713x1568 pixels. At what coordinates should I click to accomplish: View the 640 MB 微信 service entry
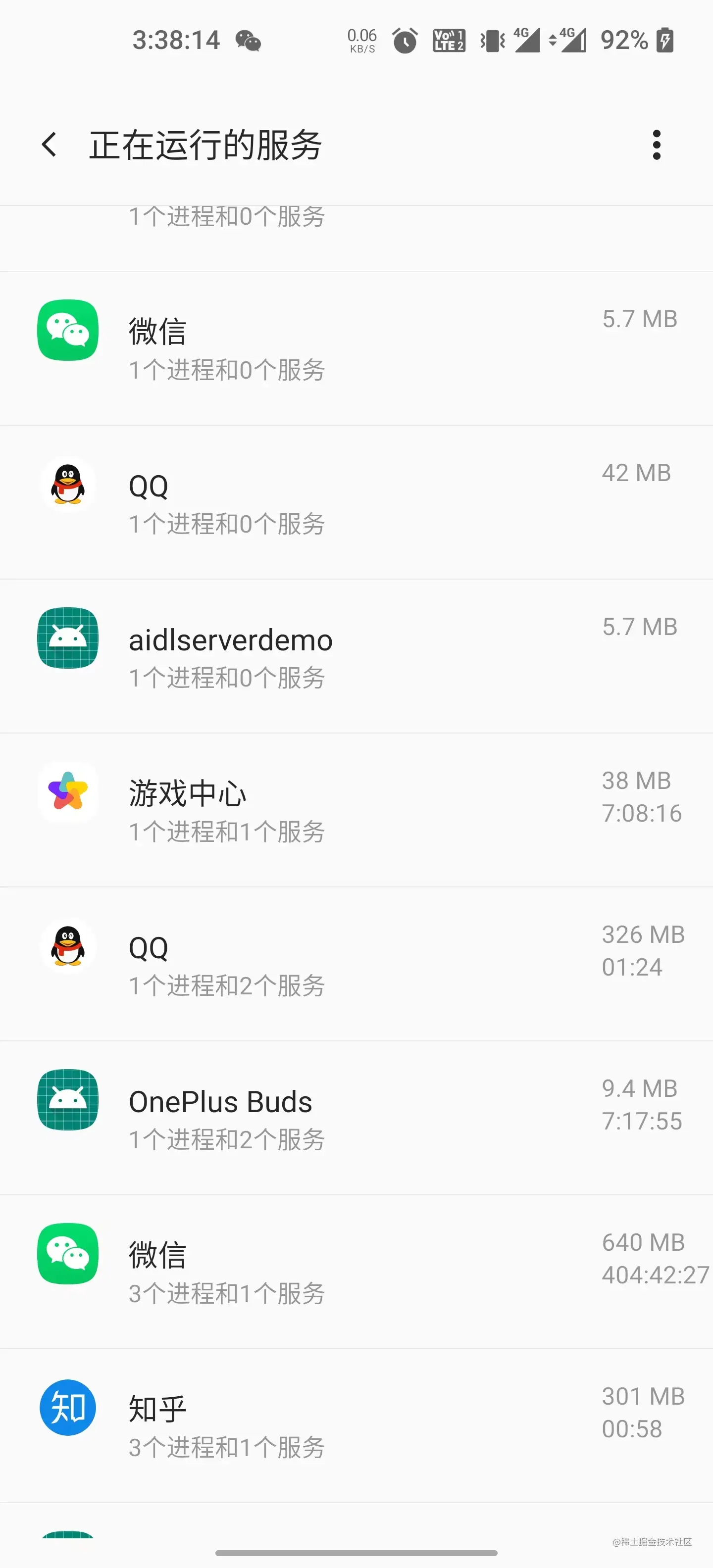[356, 1272]
